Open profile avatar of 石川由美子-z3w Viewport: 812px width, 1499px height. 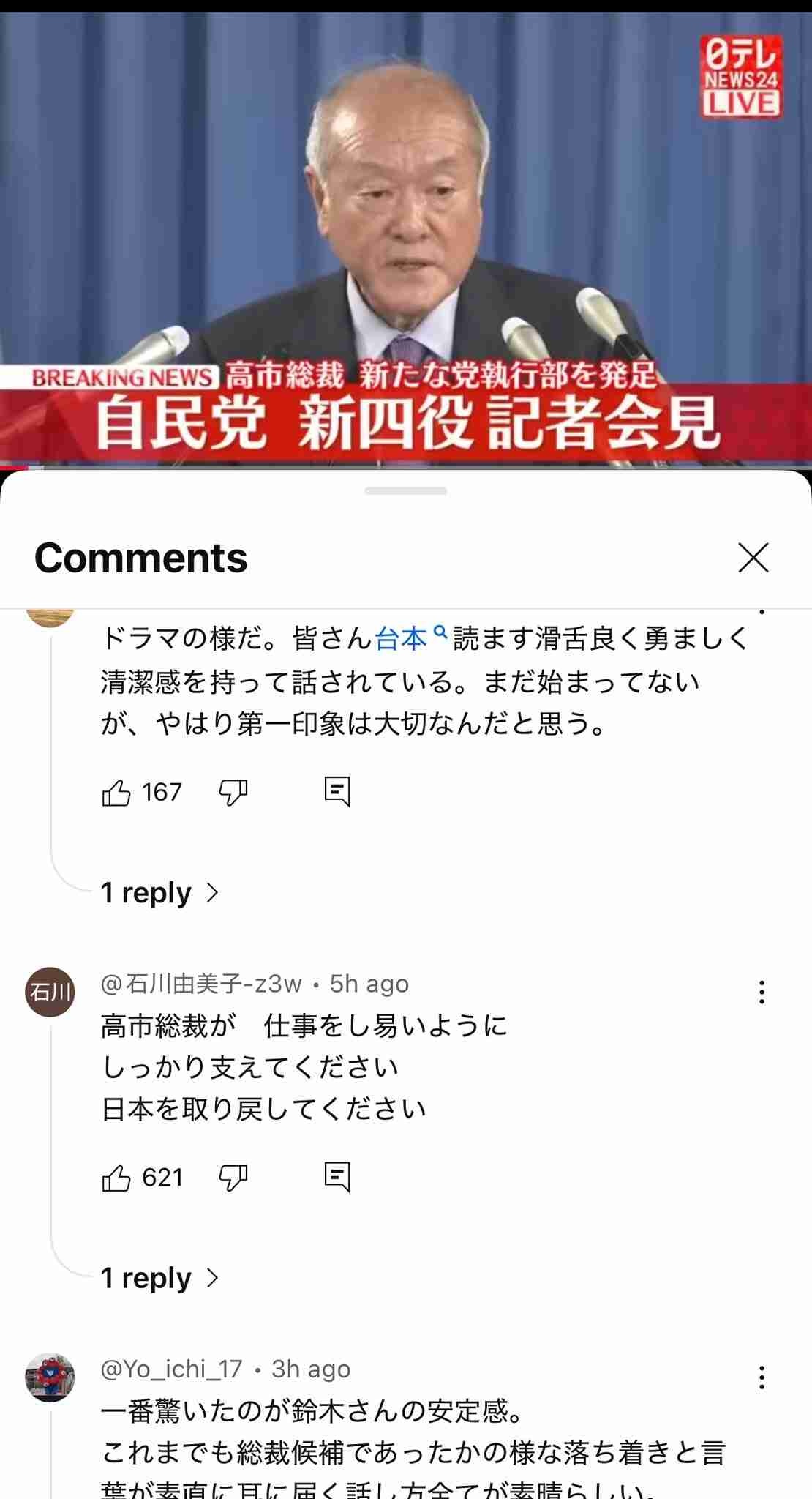tap(50, 992)
